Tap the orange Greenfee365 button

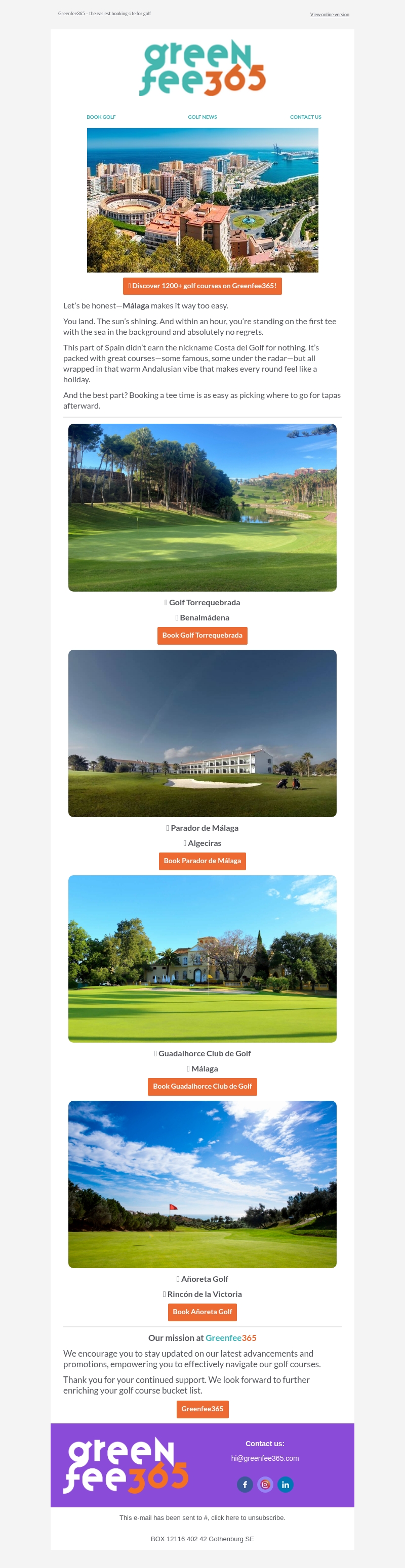tap(202, 1409)
